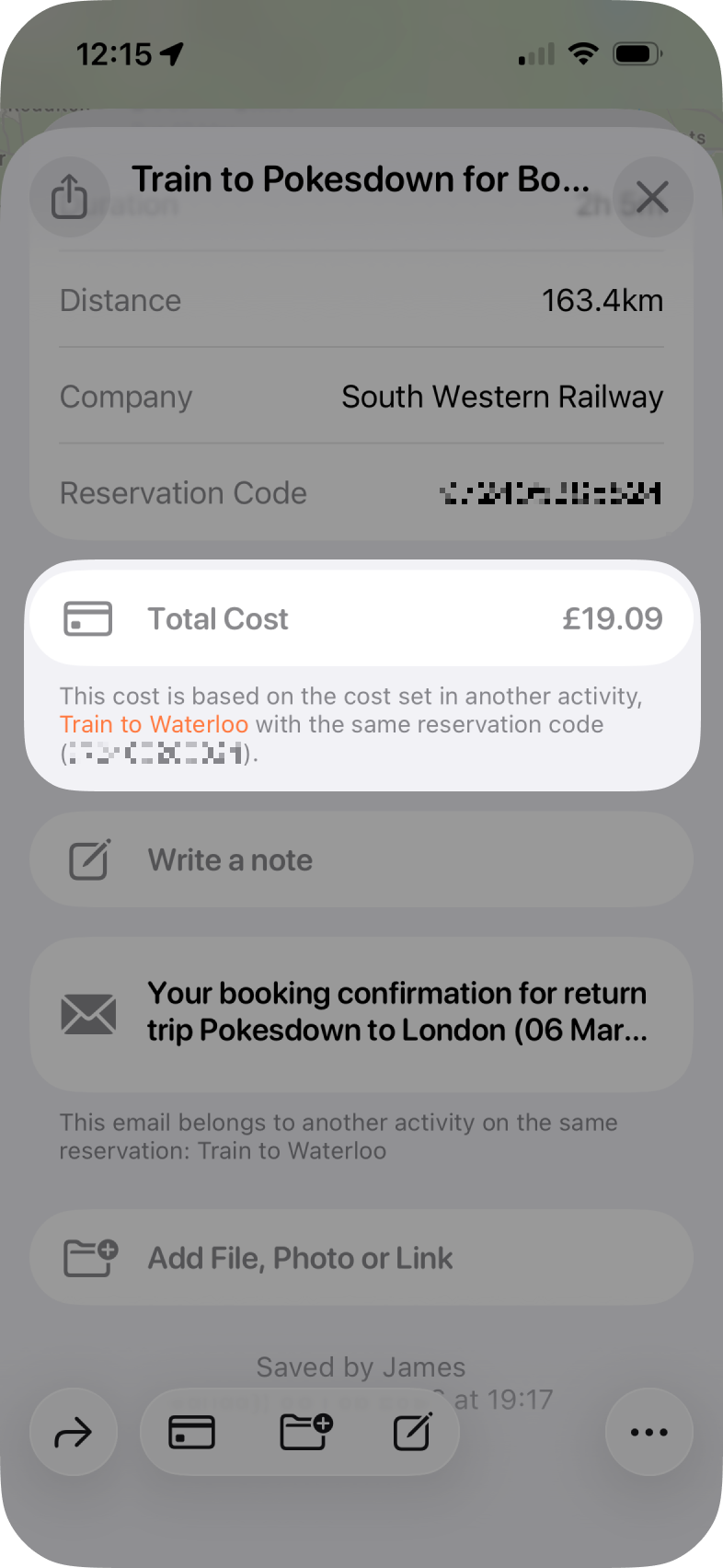Tap the note pencil icon in toolbar

click(412, 1432)
